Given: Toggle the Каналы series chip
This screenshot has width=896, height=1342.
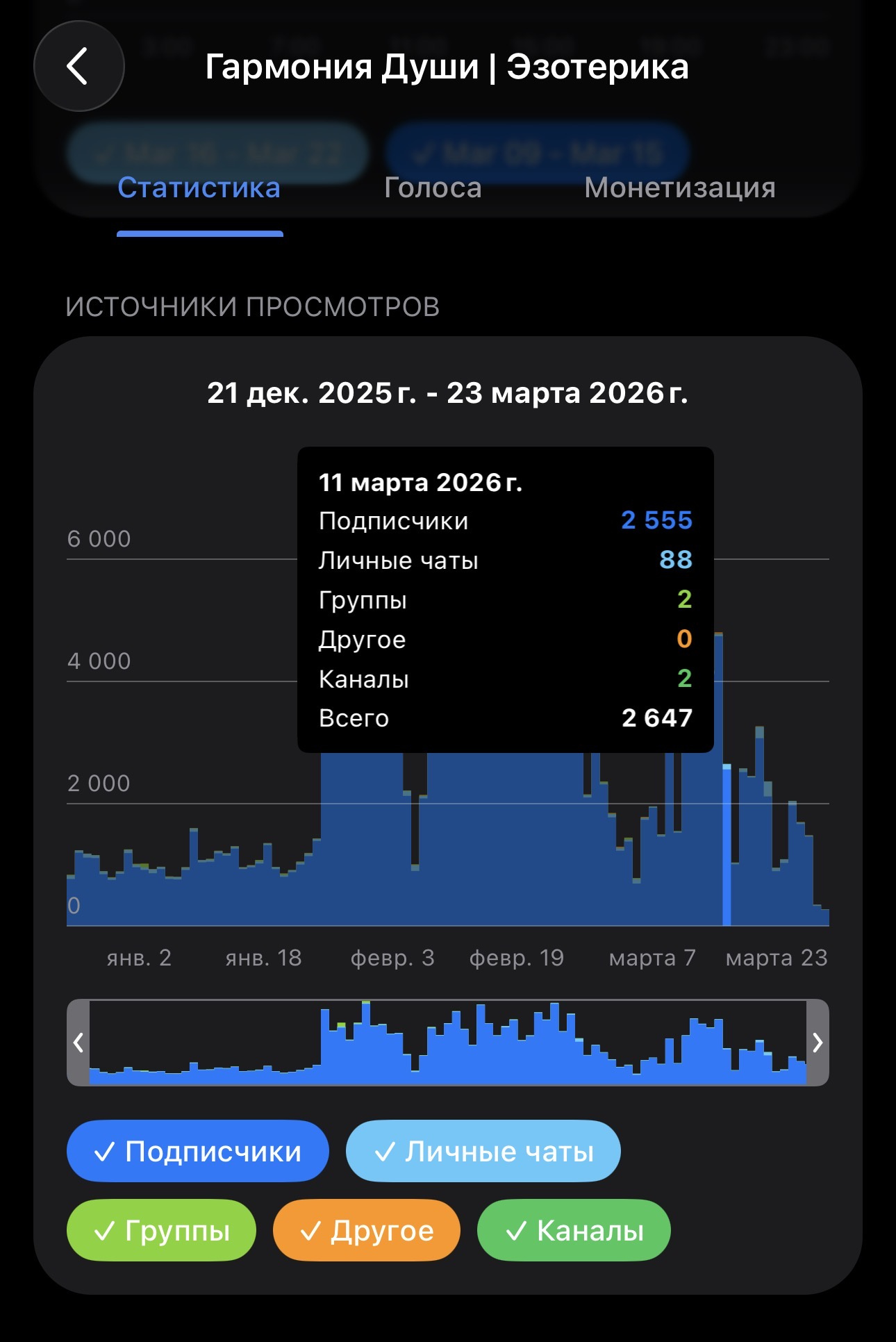Looking at the screenshot, I should click(x=574, y=1230).
